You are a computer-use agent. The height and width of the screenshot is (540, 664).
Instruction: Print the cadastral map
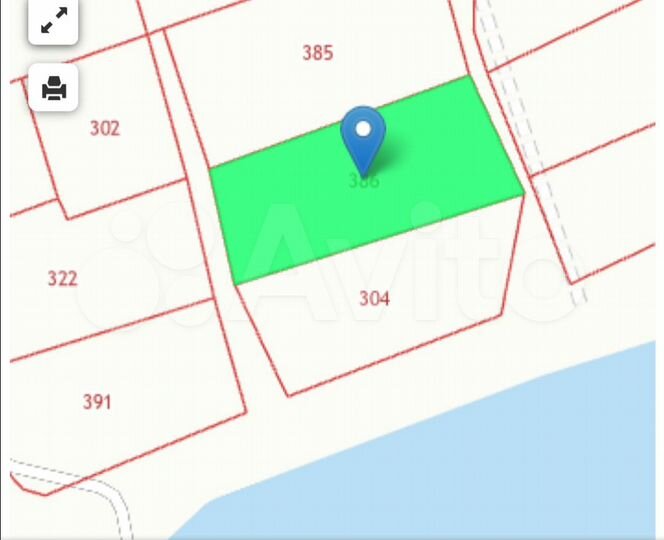tap(53, 88)
